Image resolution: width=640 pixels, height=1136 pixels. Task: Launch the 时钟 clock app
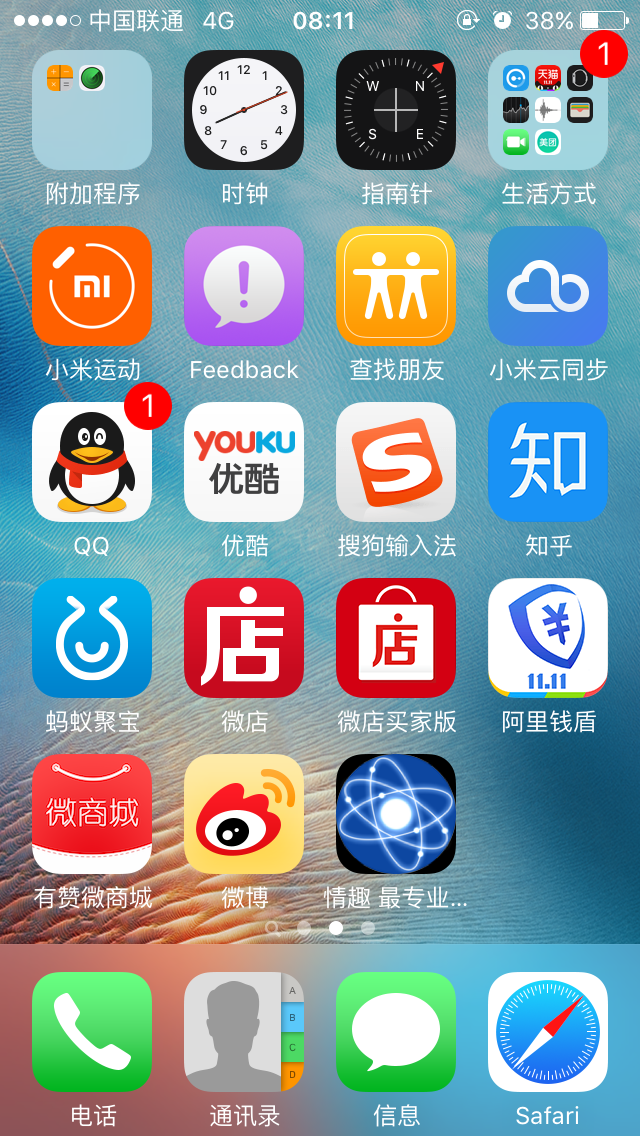(x=244, y=110)
